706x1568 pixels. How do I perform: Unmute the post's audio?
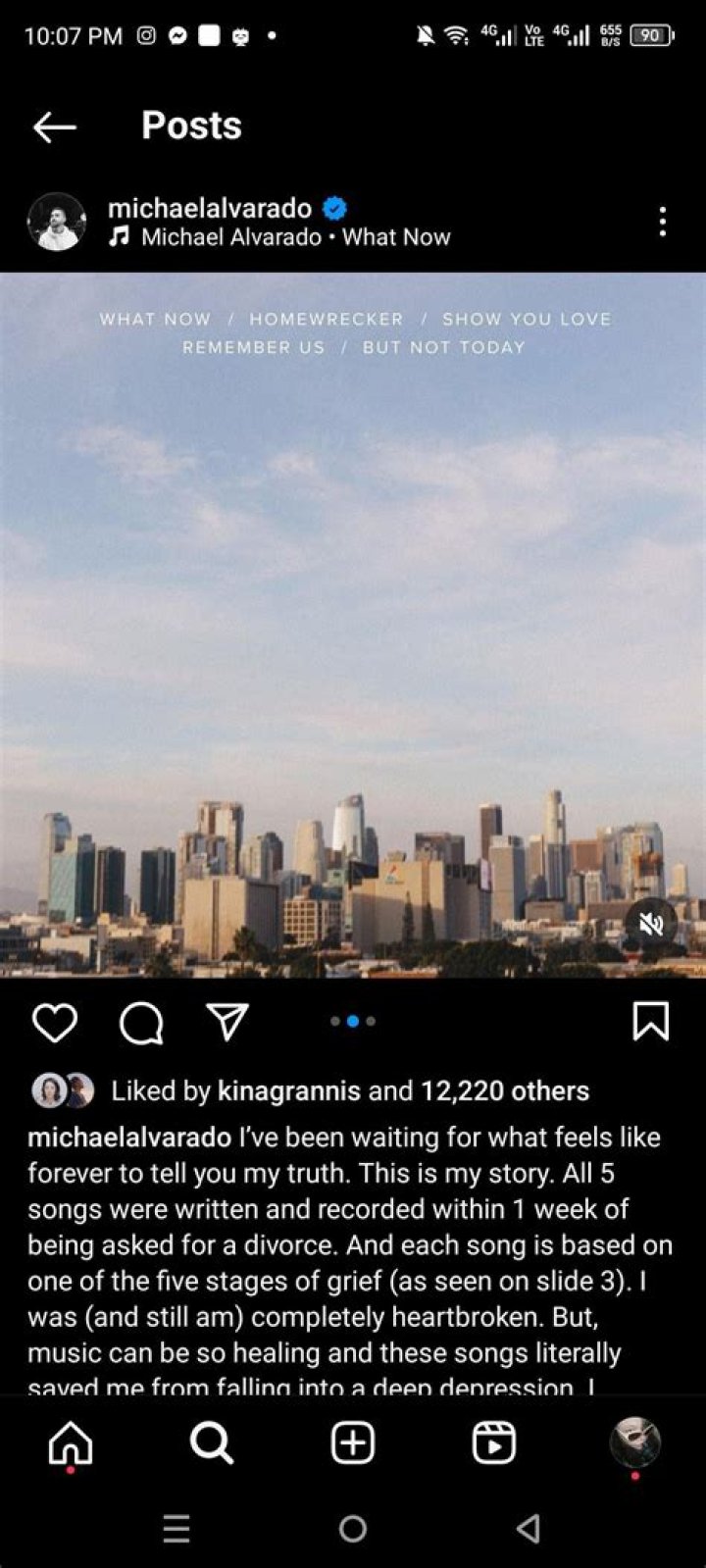point(651,924)
